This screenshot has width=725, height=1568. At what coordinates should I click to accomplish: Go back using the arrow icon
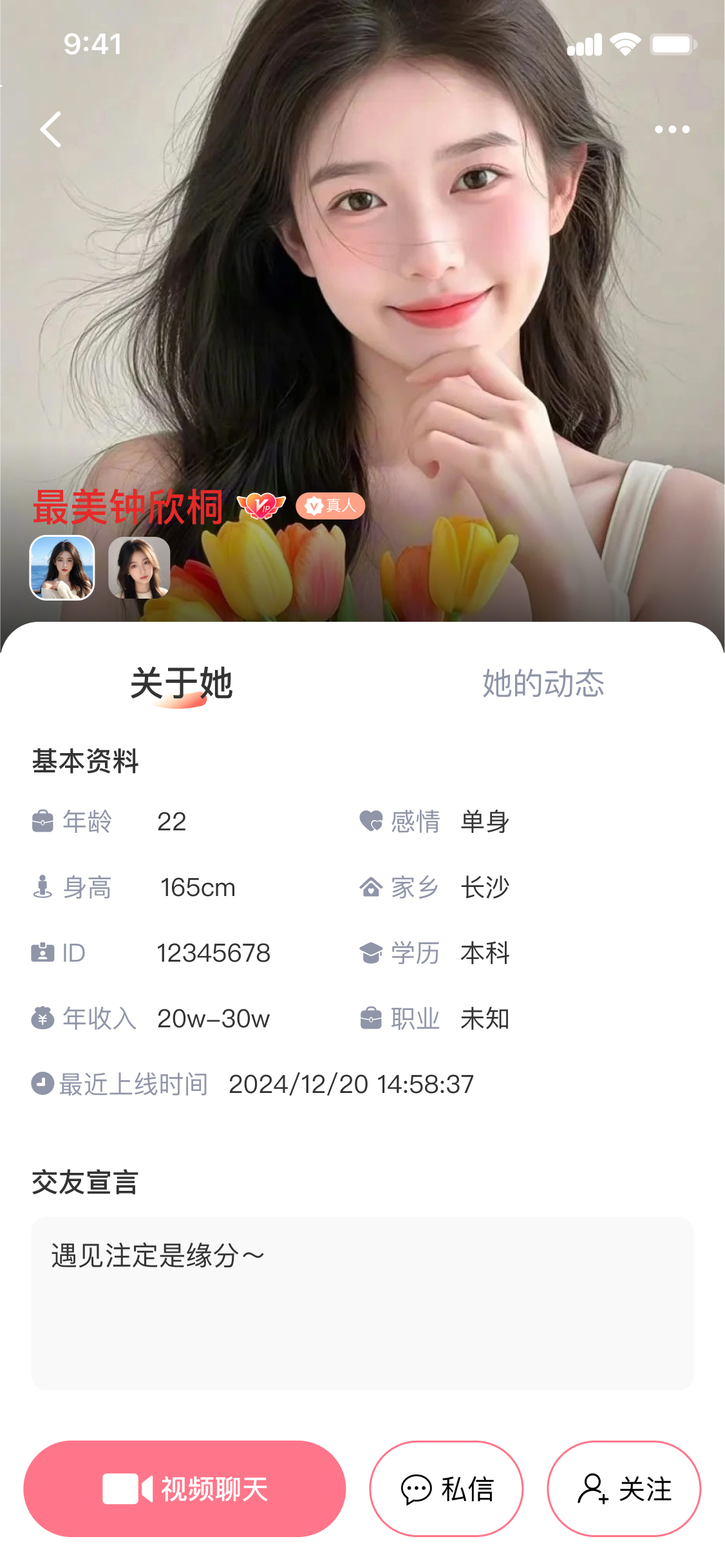click(x=51, y=129)
